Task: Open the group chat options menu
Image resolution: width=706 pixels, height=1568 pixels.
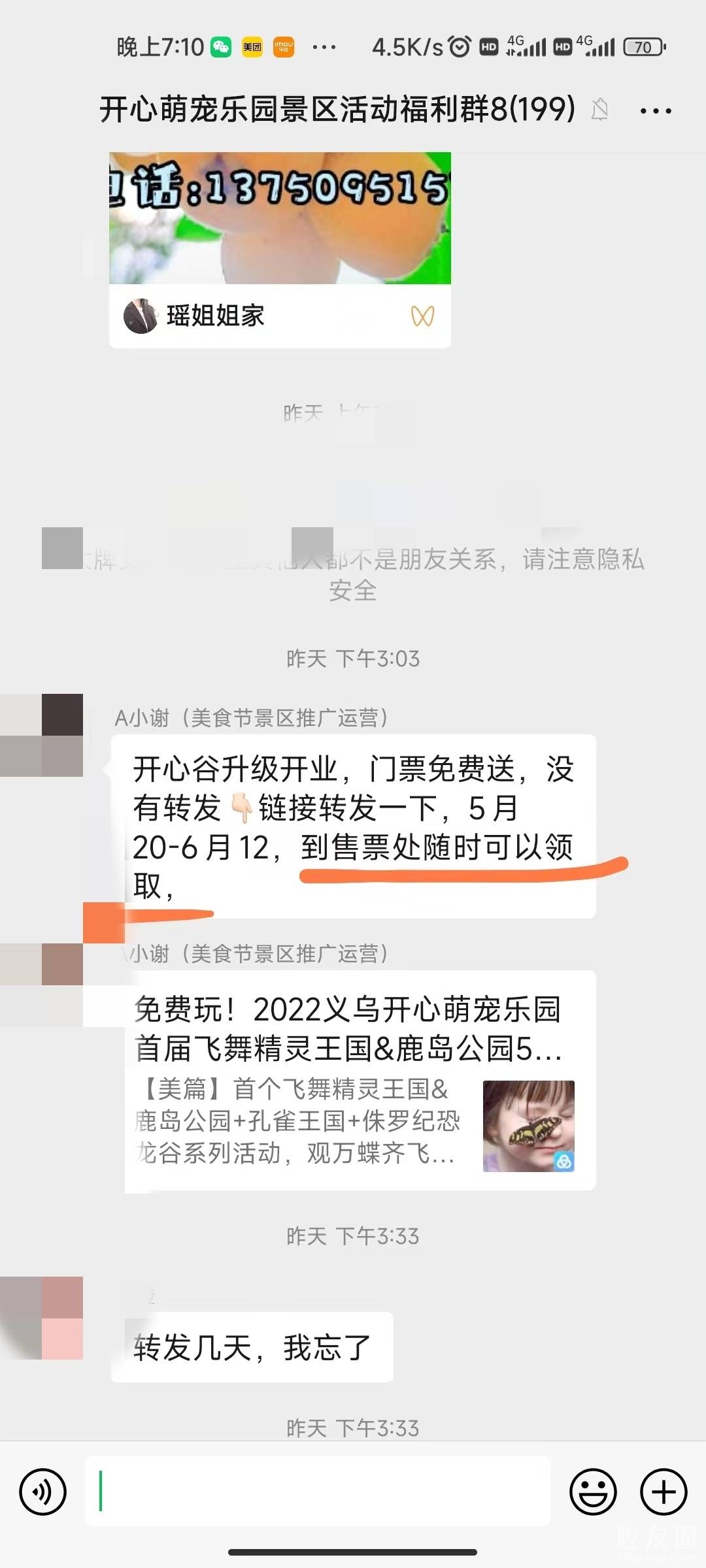Action: (655, 111)
